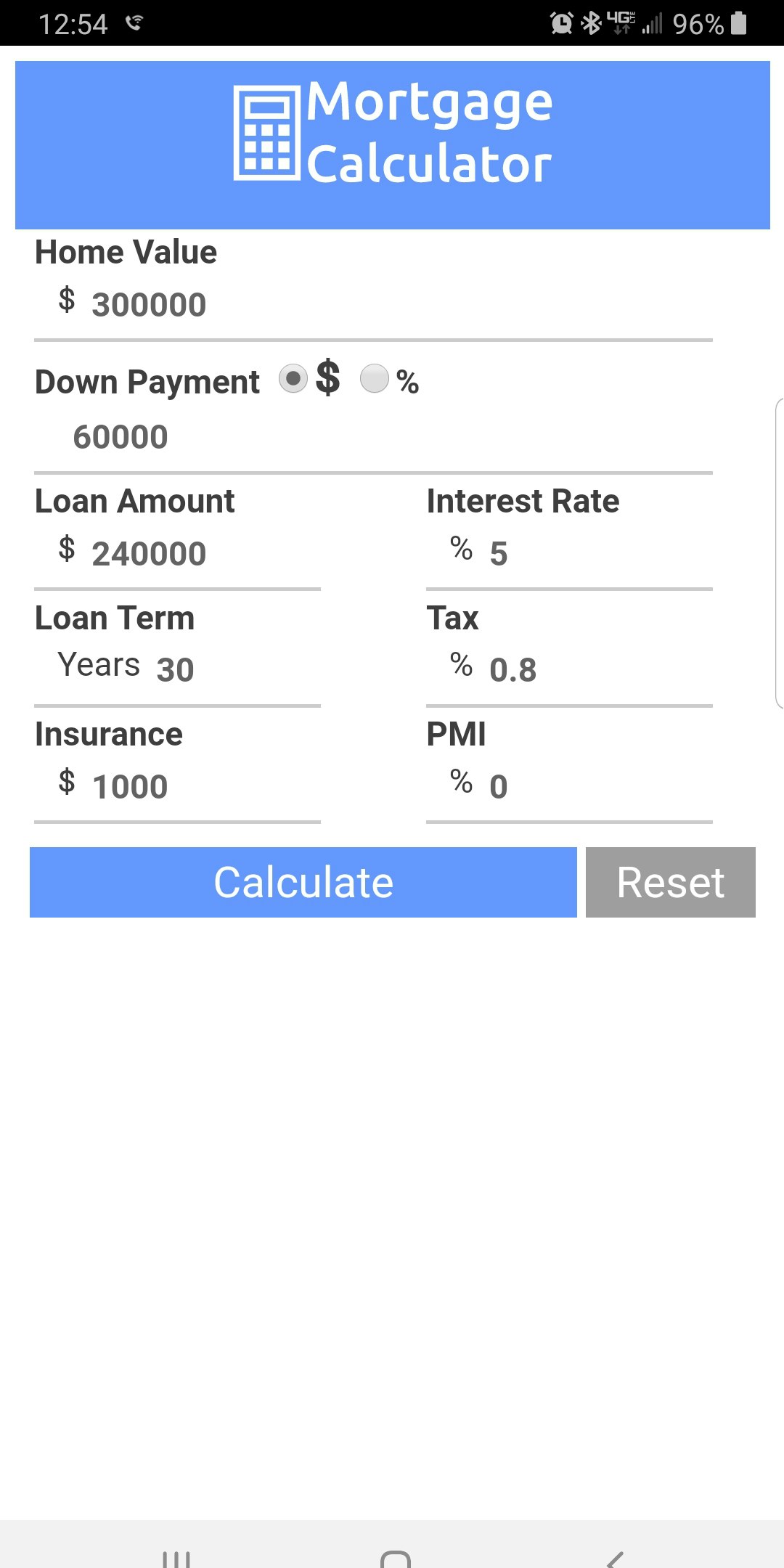Select the dollar down payment radio button
784x1568 pixels.
point(293,379)
